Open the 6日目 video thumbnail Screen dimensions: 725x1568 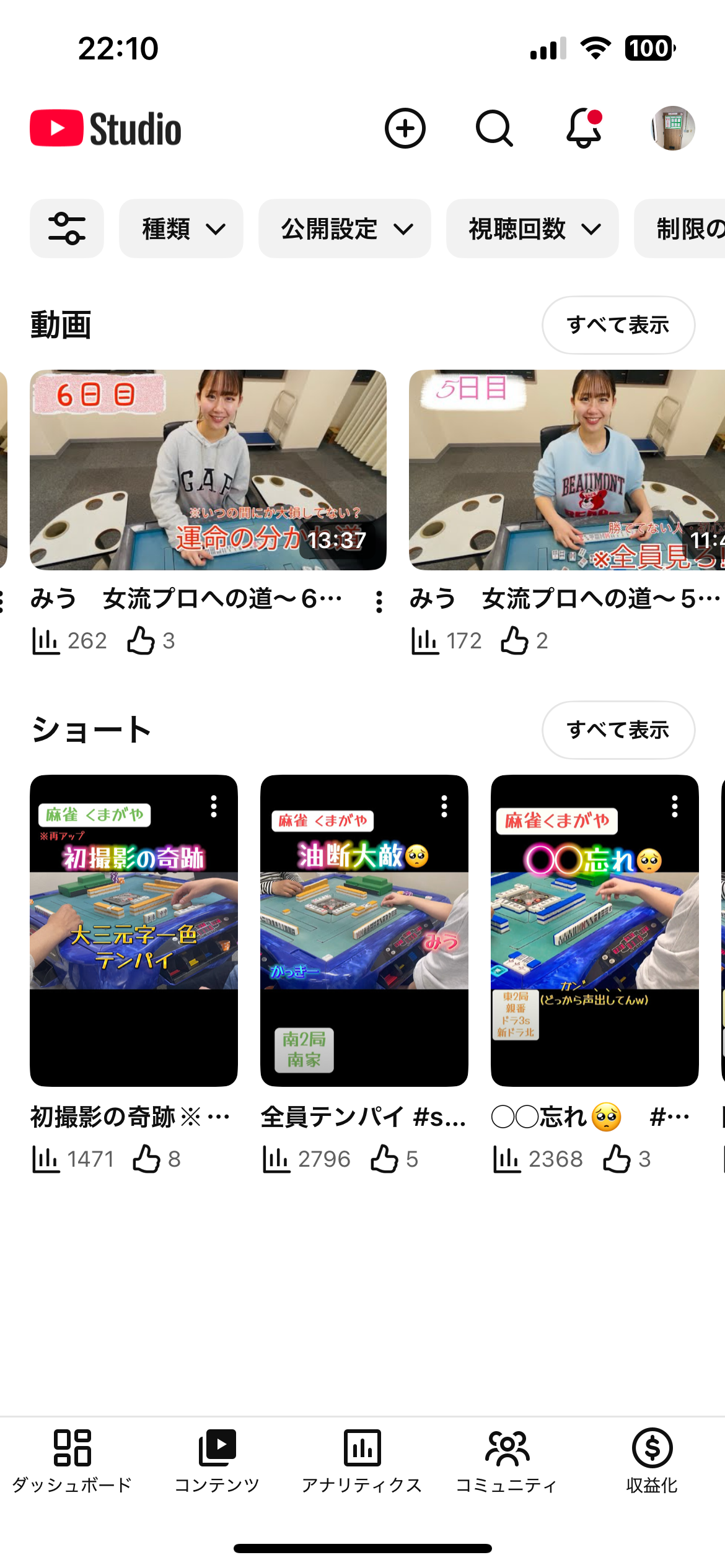[208, 469]
